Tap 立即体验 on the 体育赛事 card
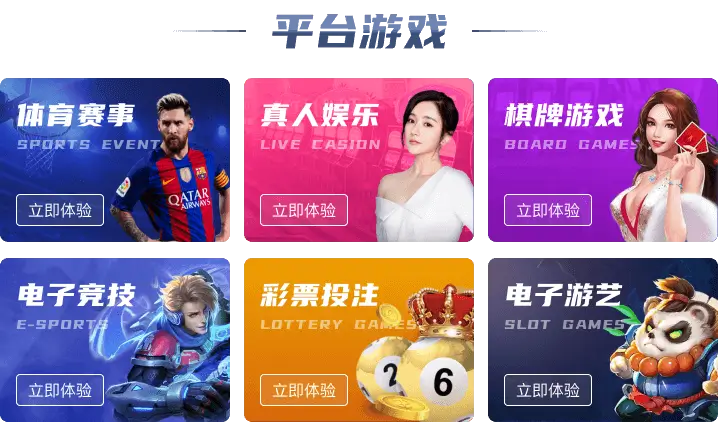This screenshot has height=422, width=718. point(60,210)
